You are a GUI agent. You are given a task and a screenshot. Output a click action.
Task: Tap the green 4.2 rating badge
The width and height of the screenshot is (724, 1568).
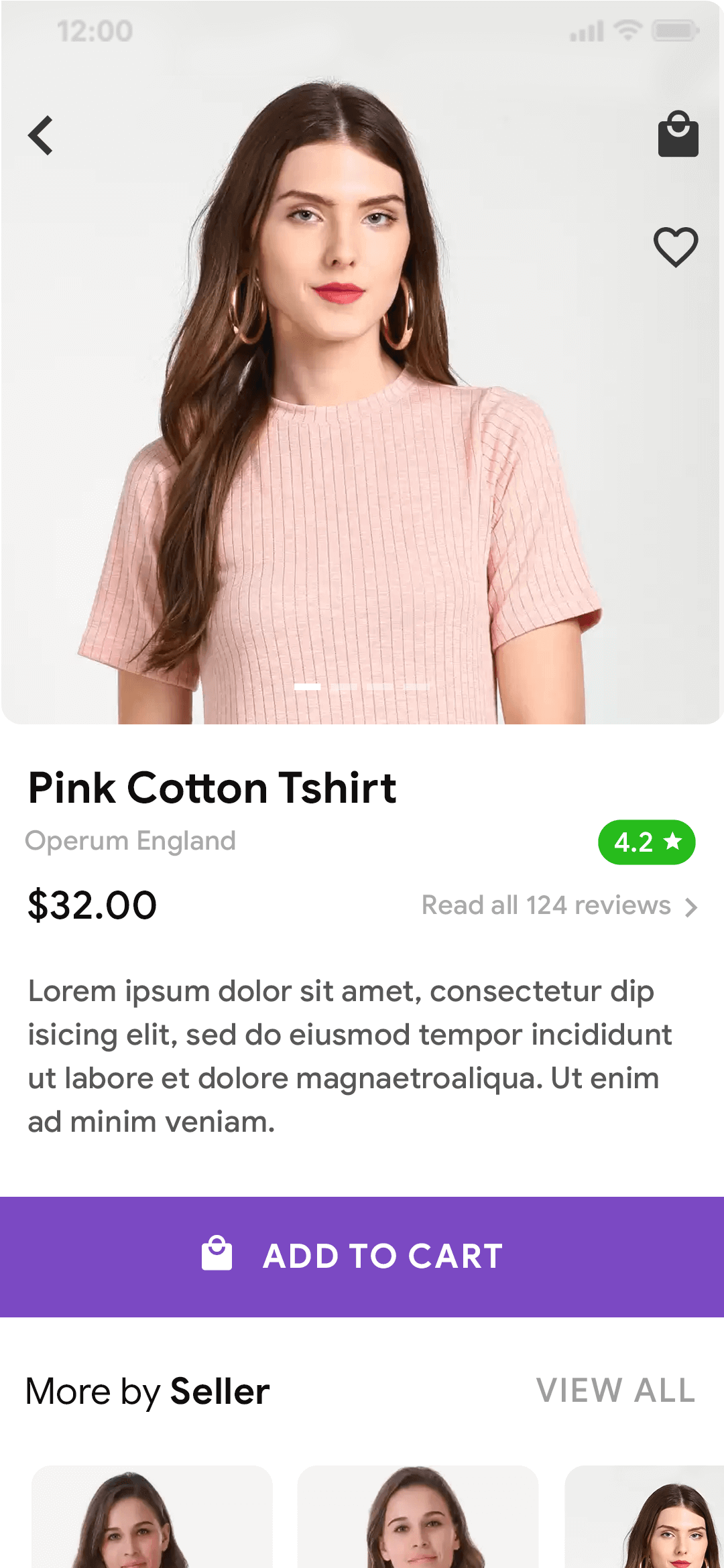[646, 843]
